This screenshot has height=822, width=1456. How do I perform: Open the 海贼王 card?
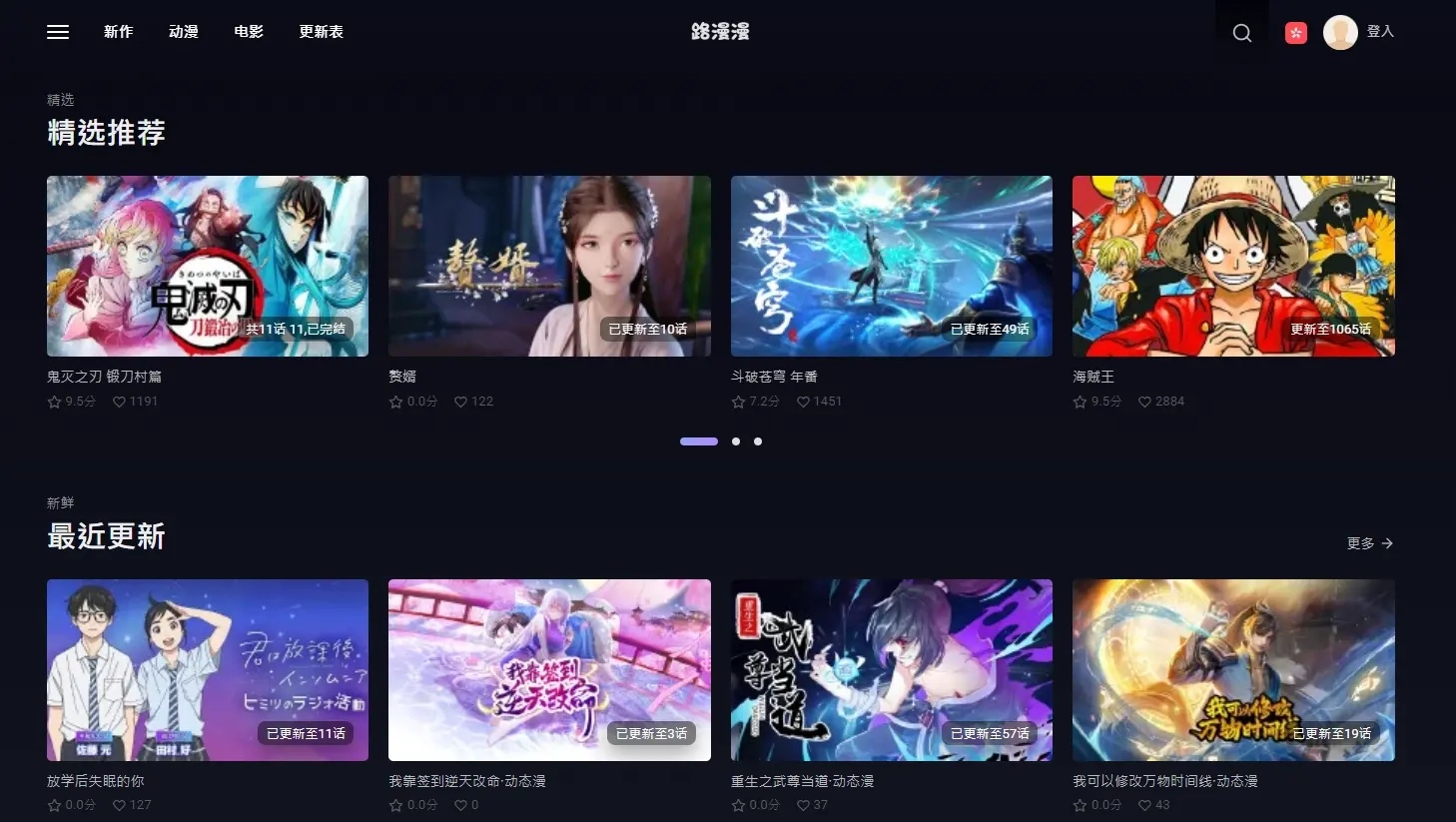click(1233, 267)
